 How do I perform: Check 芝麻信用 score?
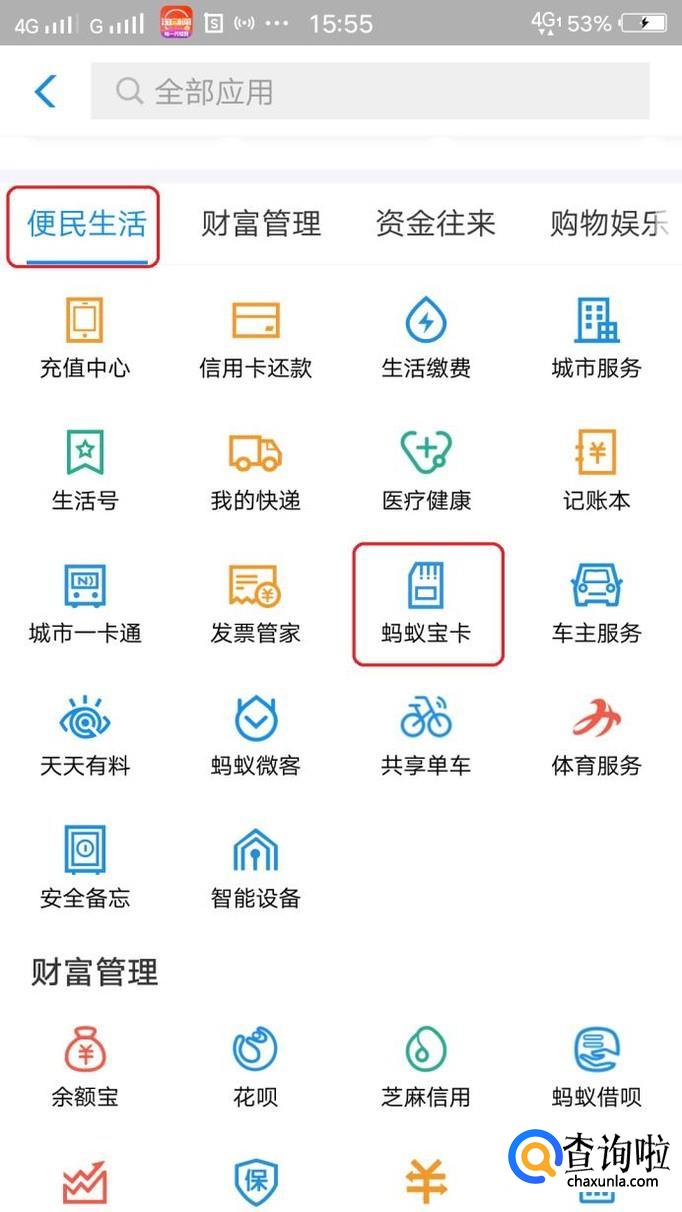click(x=426, y=1067)
